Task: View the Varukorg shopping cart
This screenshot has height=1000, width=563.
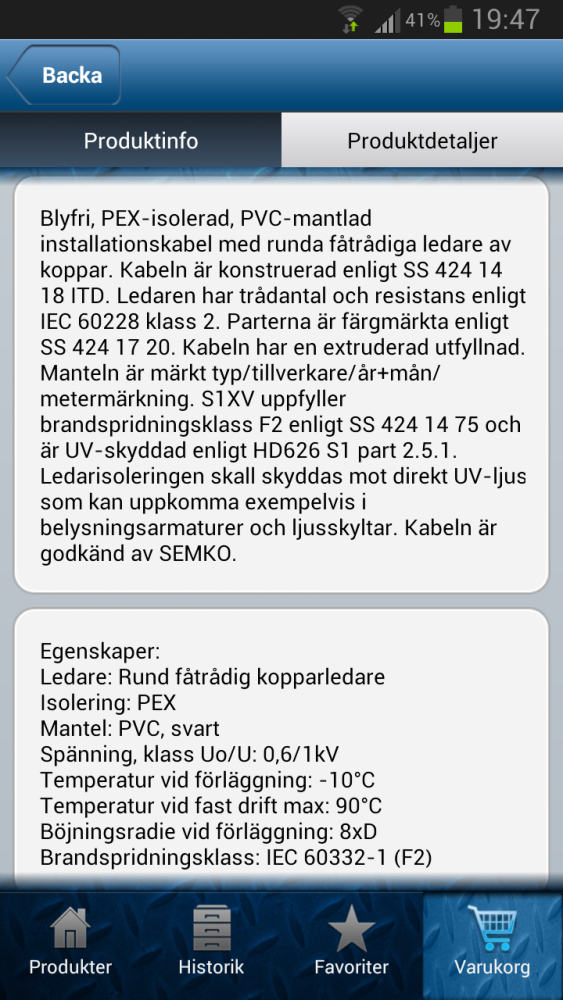Action: pos(493,946)
